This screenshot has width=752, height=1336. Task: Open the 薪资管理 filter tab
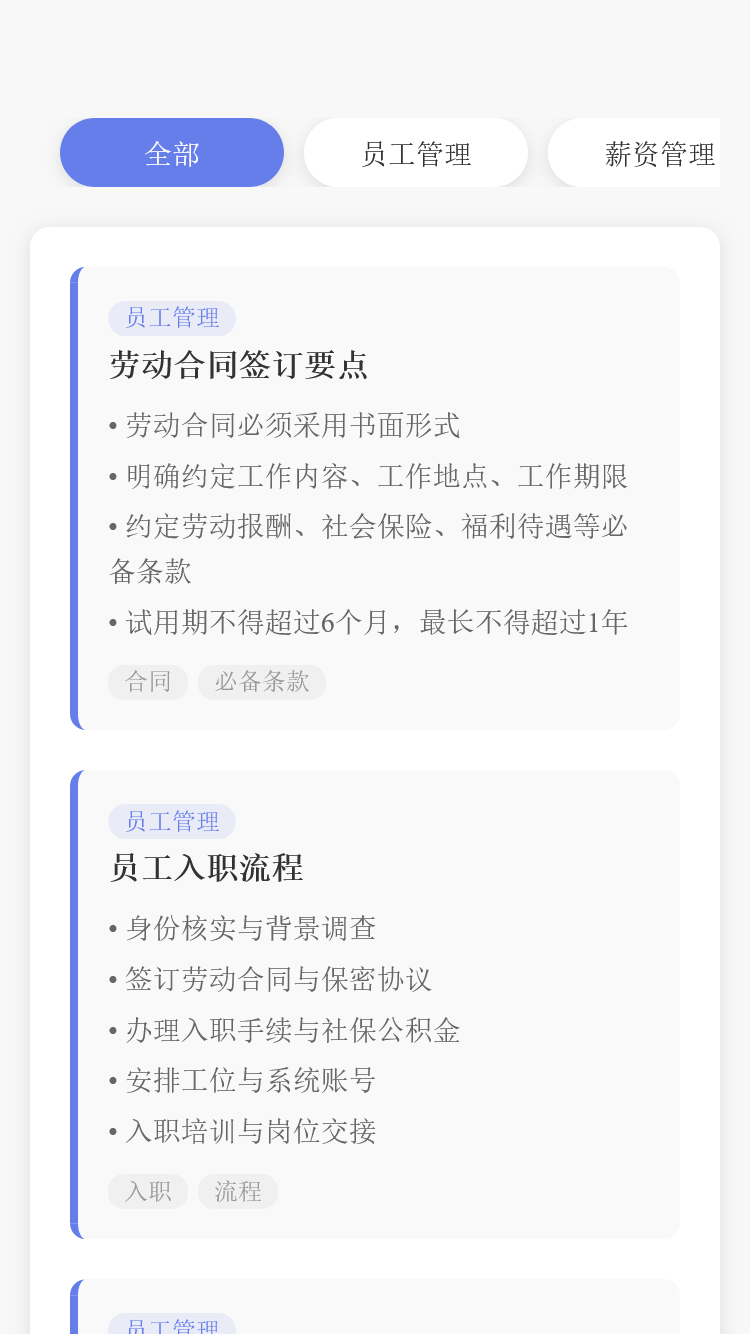click(659, 152)
